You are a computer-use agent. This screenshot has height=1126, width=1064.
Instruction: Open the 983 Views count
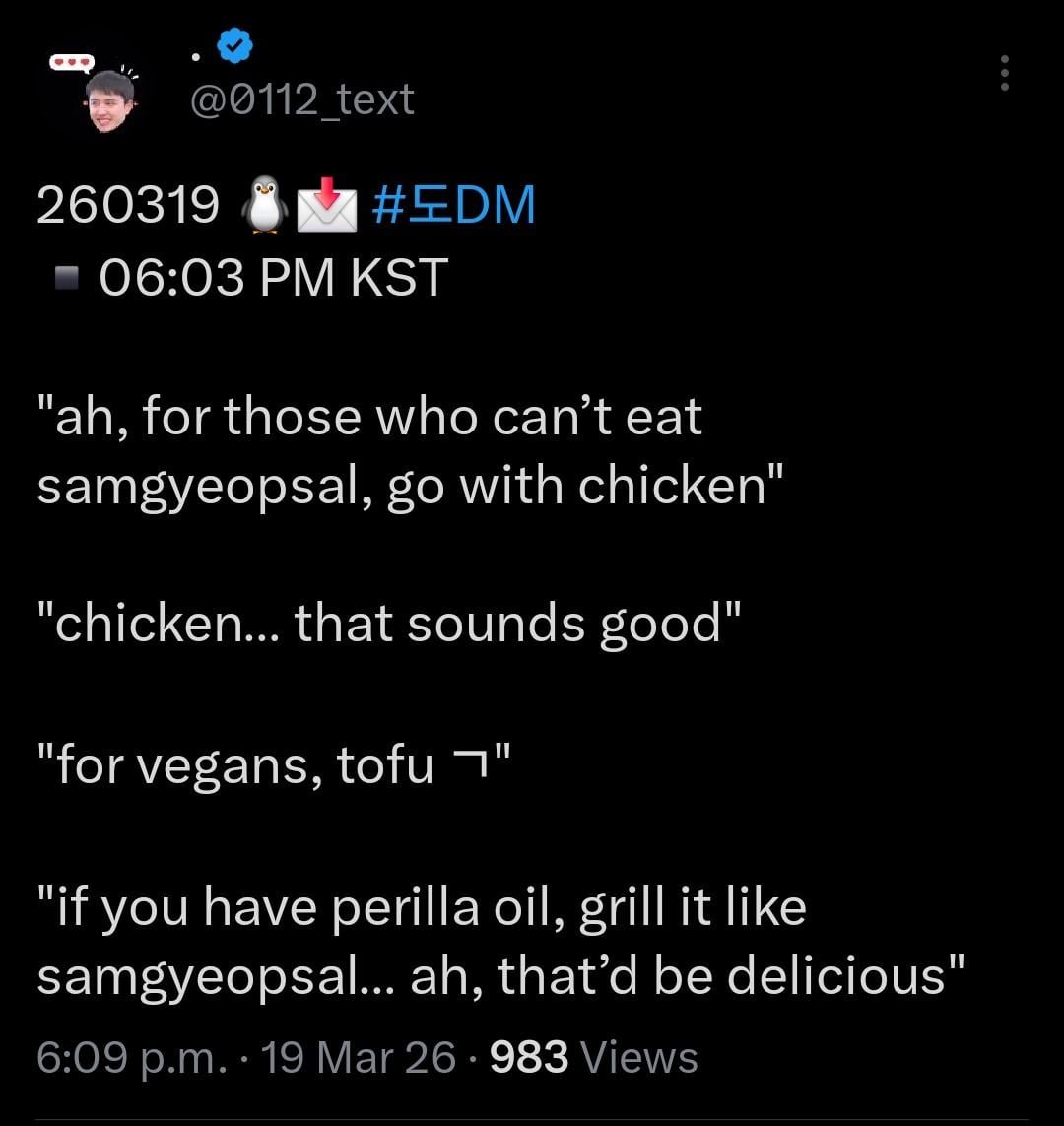tap(593, 1057)
